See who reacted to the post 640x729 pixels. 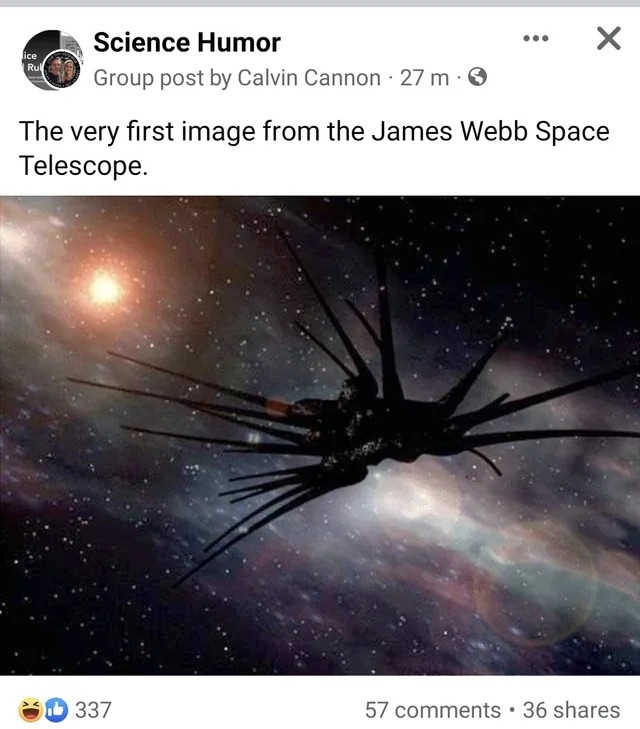(66, 710)
